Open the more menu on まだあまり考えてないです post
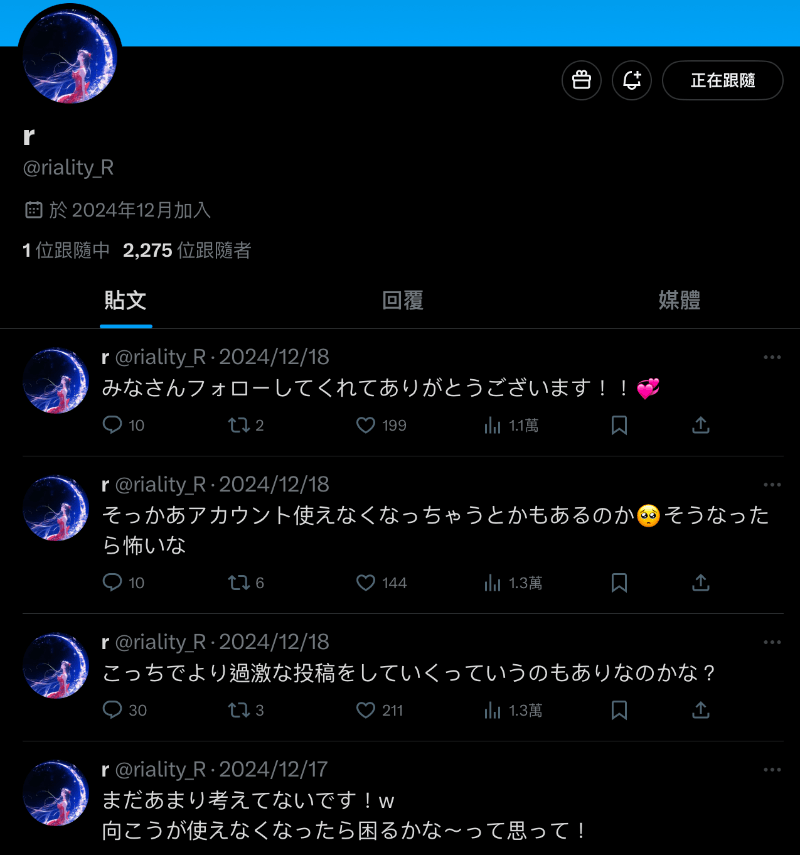Image resolution: width=800 pixels, height=855 pixels. point(772,769)
